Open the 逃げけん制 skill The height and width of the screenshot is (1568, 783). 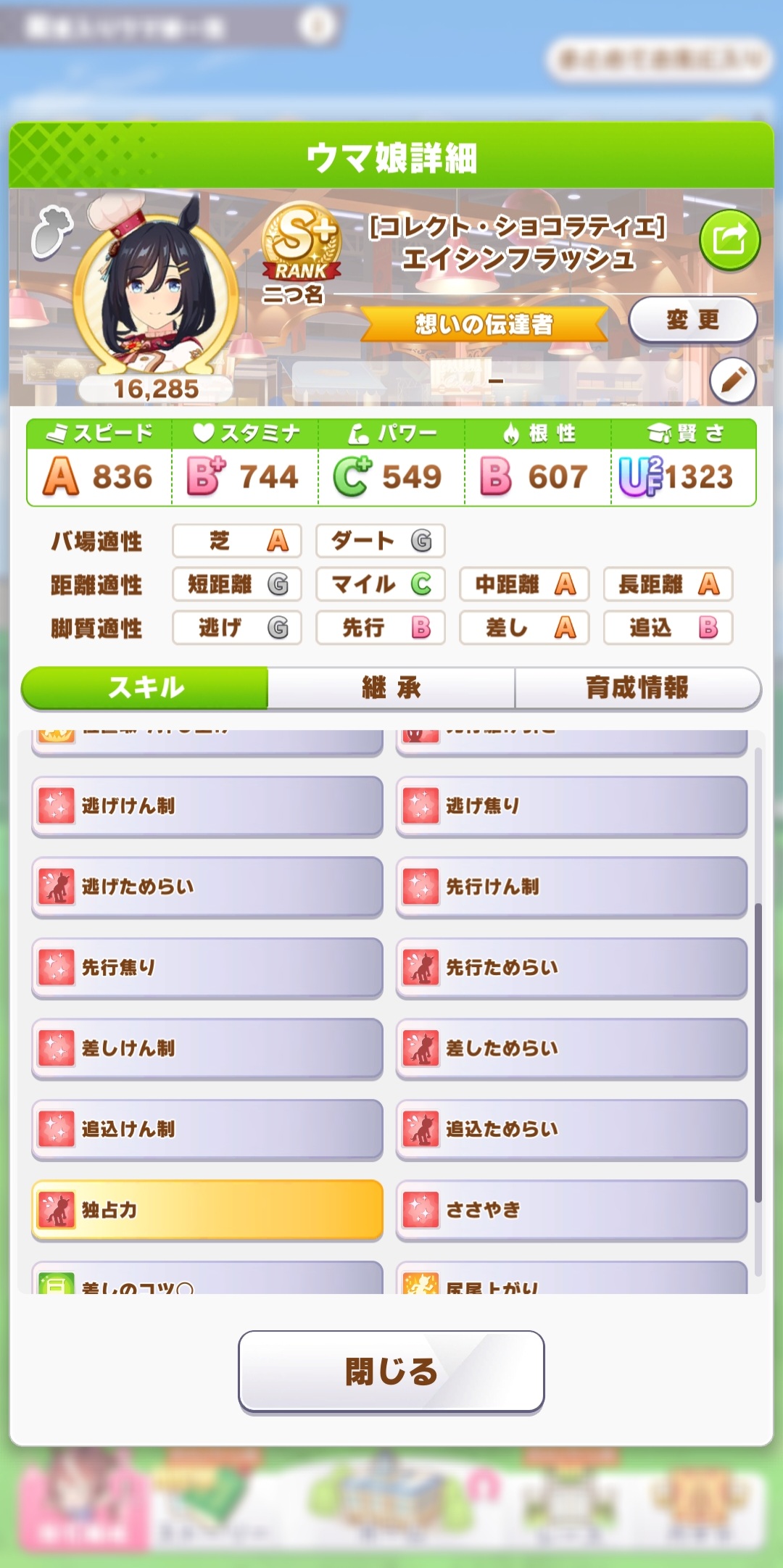coord(207,806)
